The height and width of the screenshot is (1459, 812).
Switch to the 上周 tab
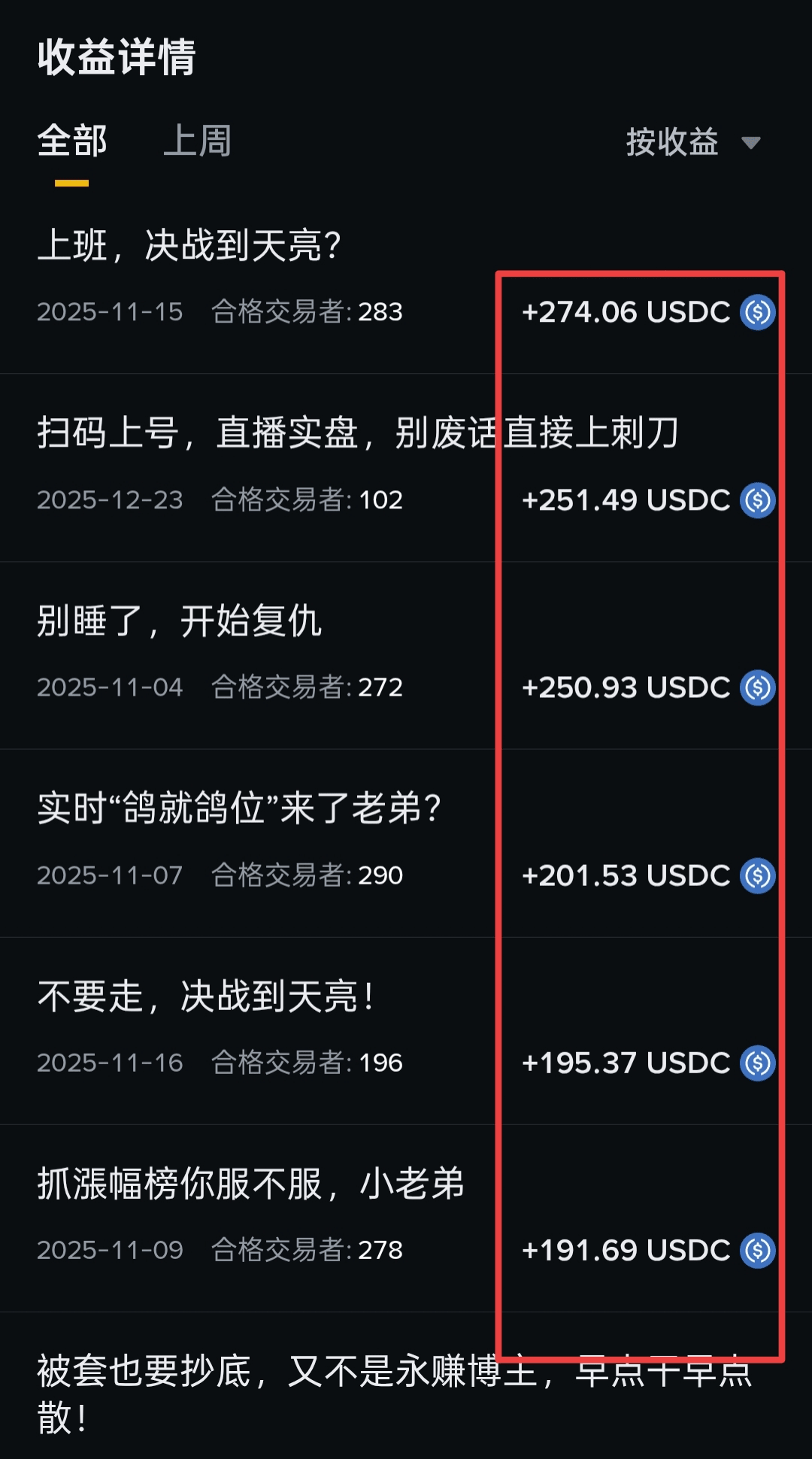tap(198, 140)
